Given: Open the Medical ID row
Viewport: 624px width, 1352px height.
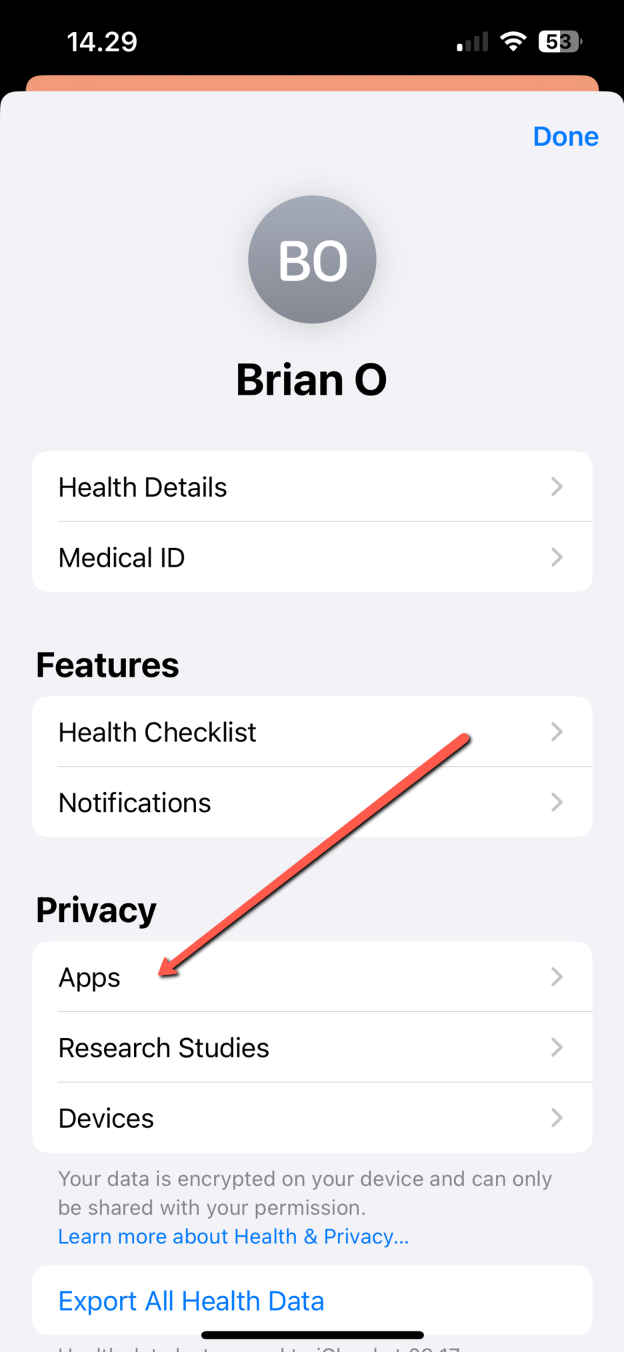Looking at the screenshot, I should 312,557.
